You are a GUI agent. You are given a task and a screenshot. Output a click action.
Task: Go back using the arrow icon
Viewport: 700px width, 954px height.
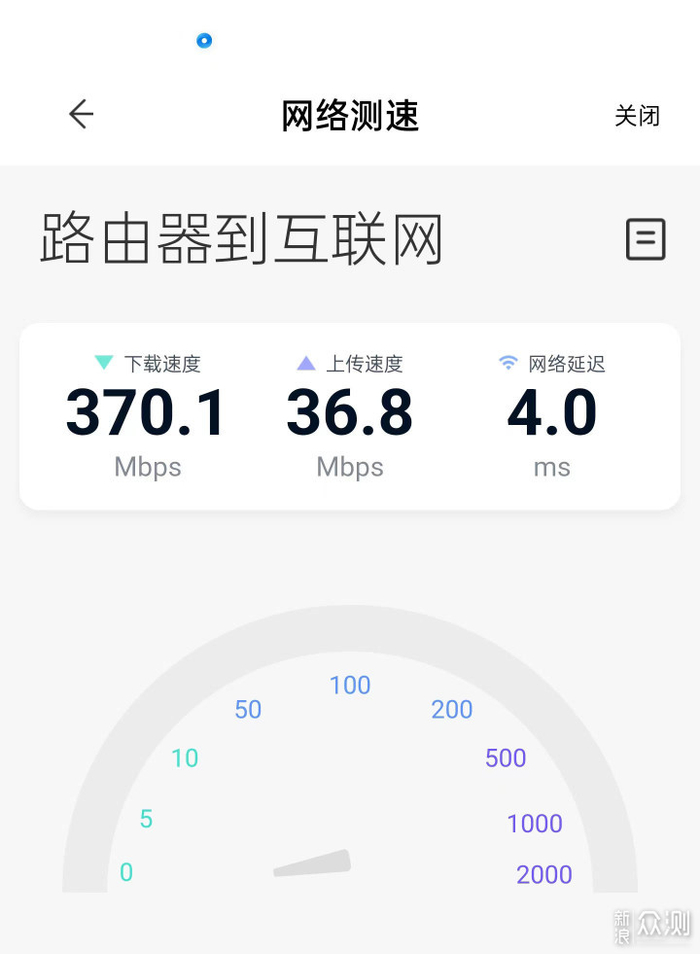click(81, 115)
